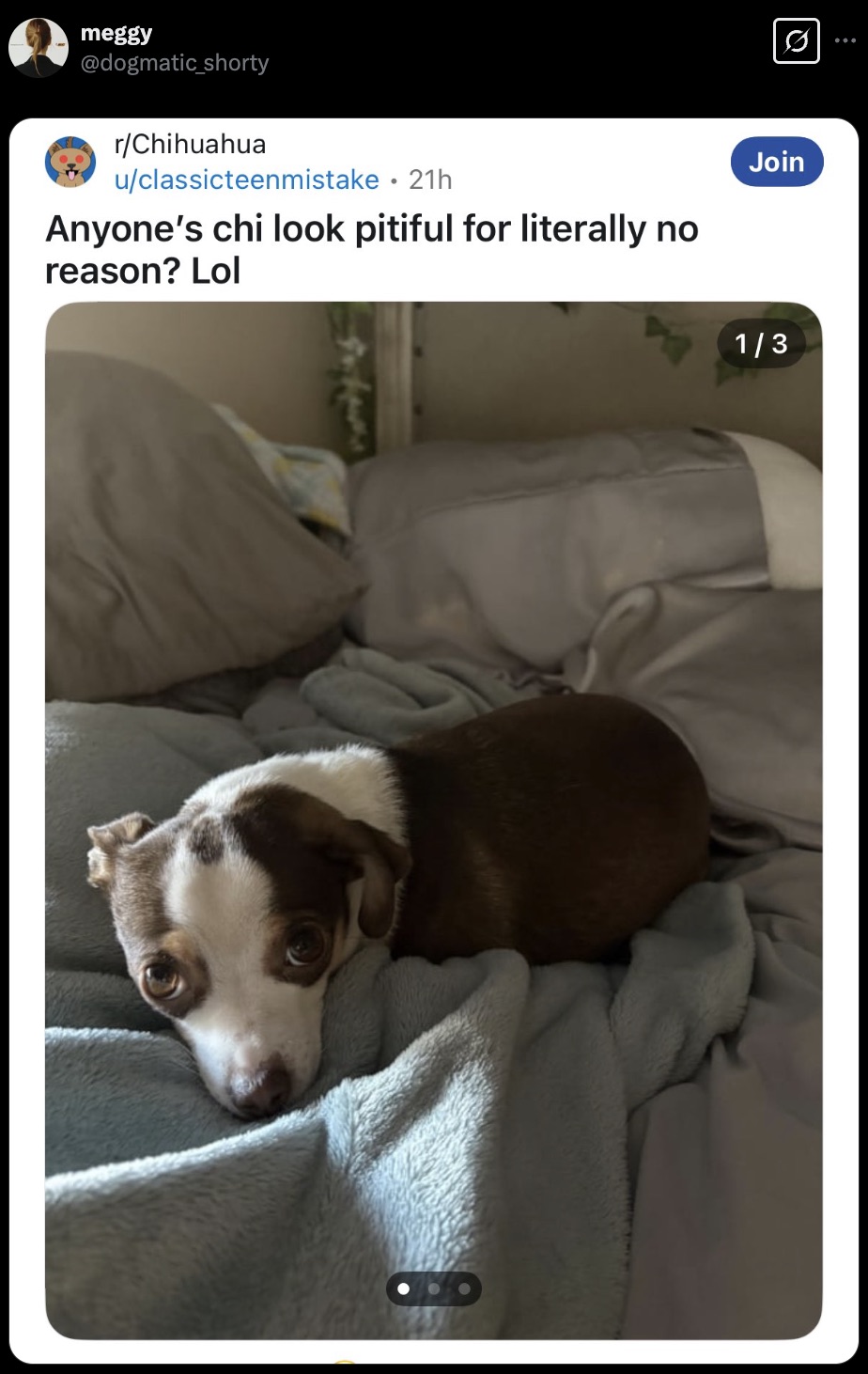868x1374 pixels.
Task: Tap the Grok slash icon
Action: (x=796, y=41)
